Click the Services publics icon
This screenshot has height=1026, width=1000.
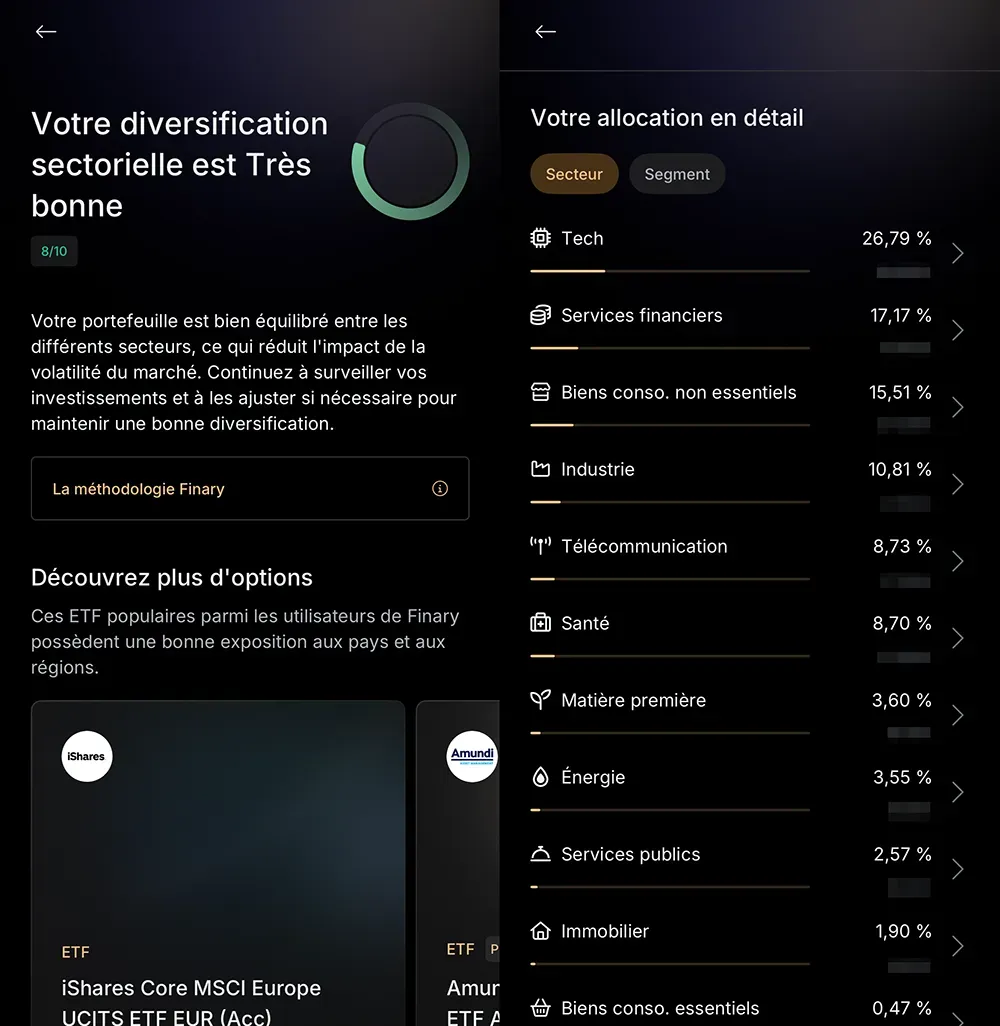click(x=540, y=854)
